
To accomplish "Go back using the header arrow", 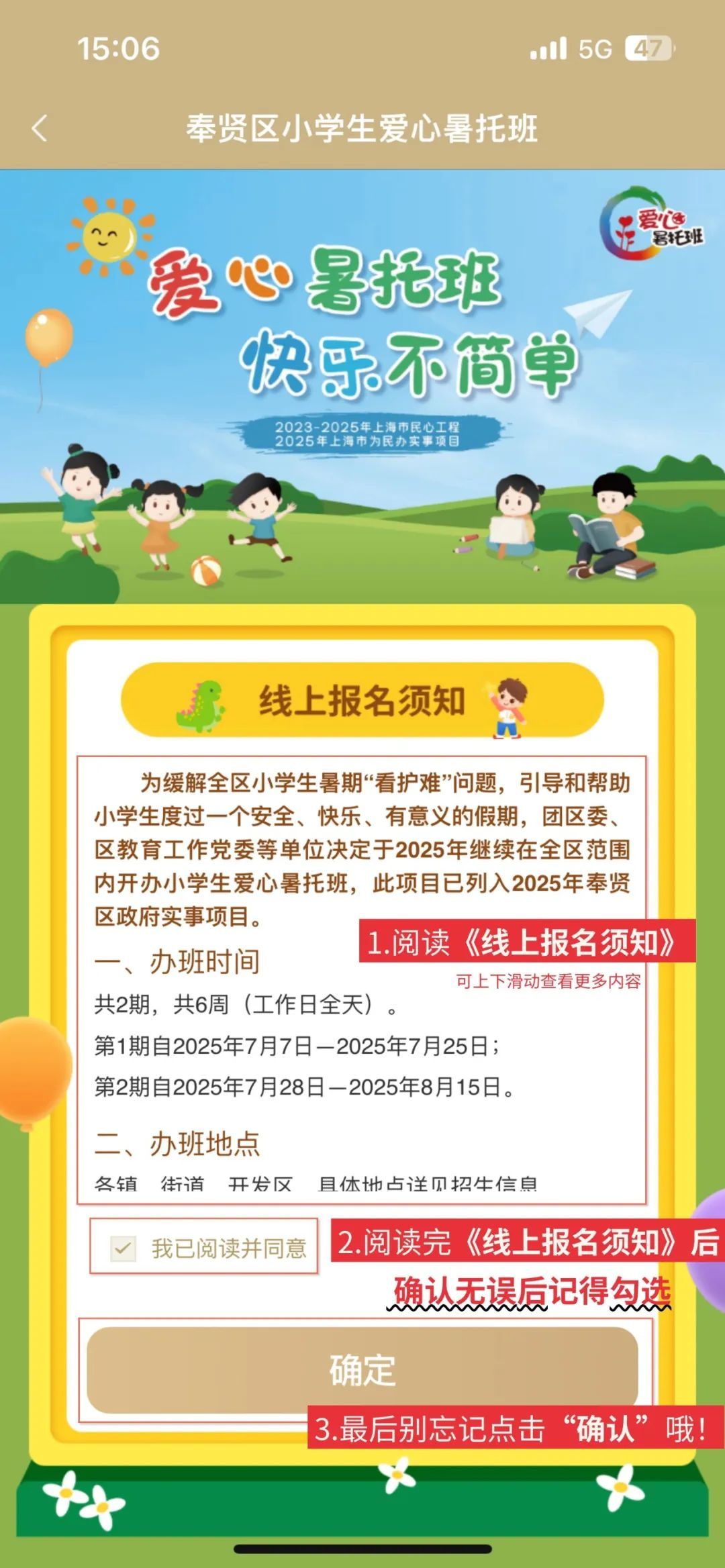I will tap(40, 128).
